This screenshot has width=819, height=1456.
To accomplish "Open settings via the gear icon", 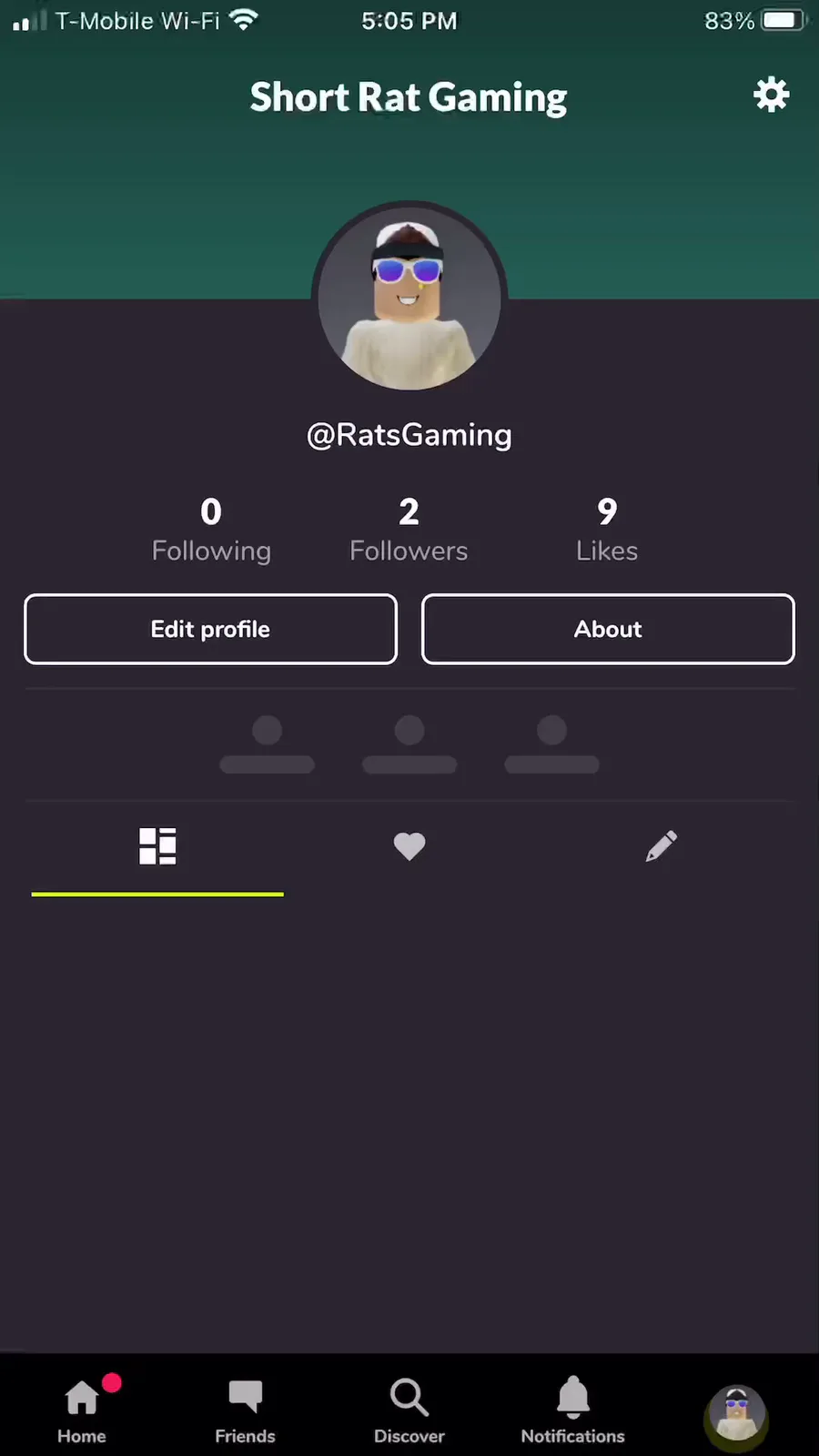I will pyautogui.click(x=771, y=95).
